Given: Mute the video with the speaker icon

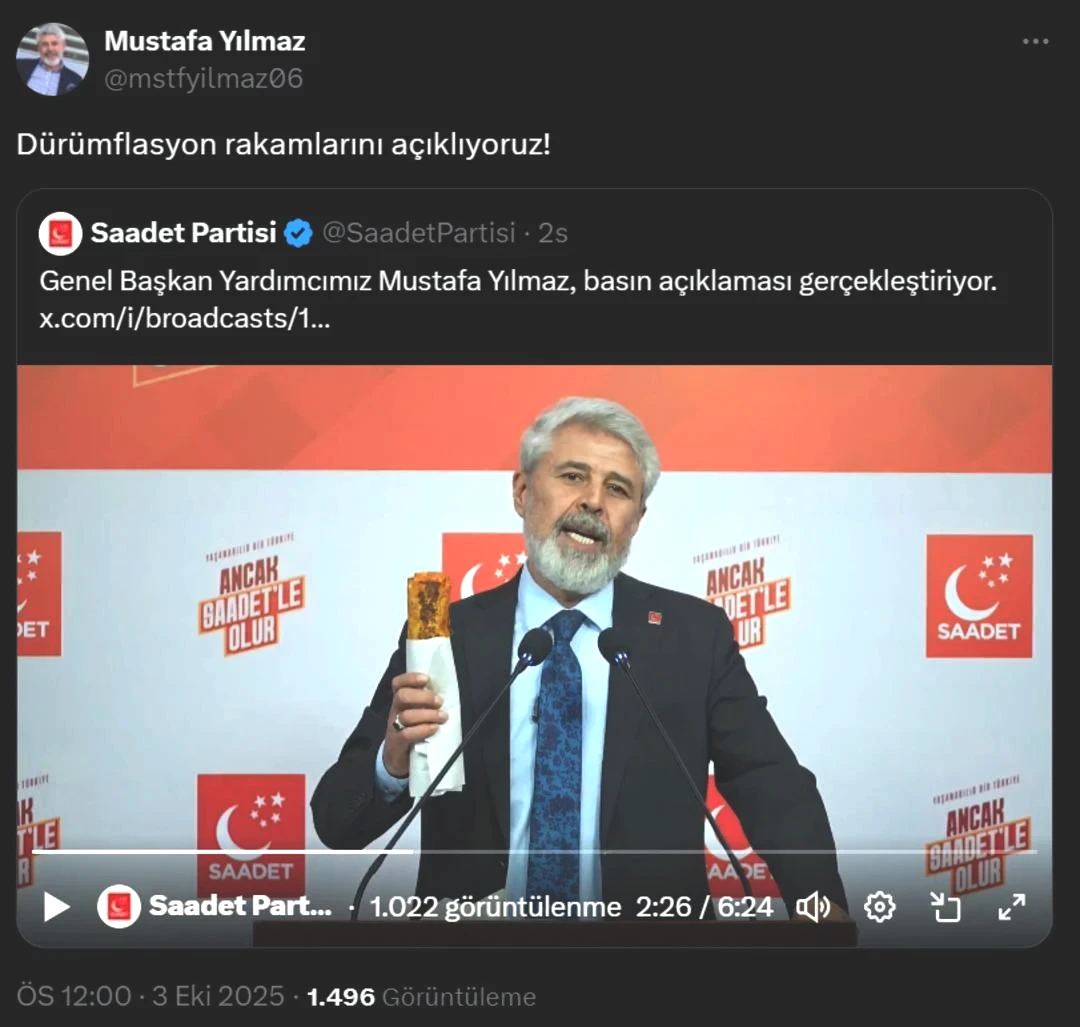Looking at the screenshot, I should coord(813,906).
